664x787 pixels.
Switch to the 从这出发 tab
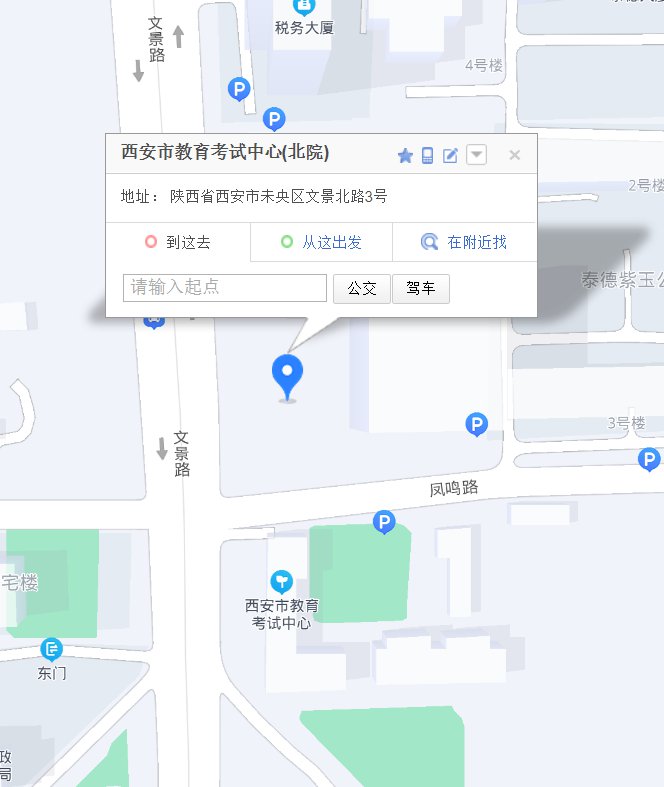click(x=321, y=242)
